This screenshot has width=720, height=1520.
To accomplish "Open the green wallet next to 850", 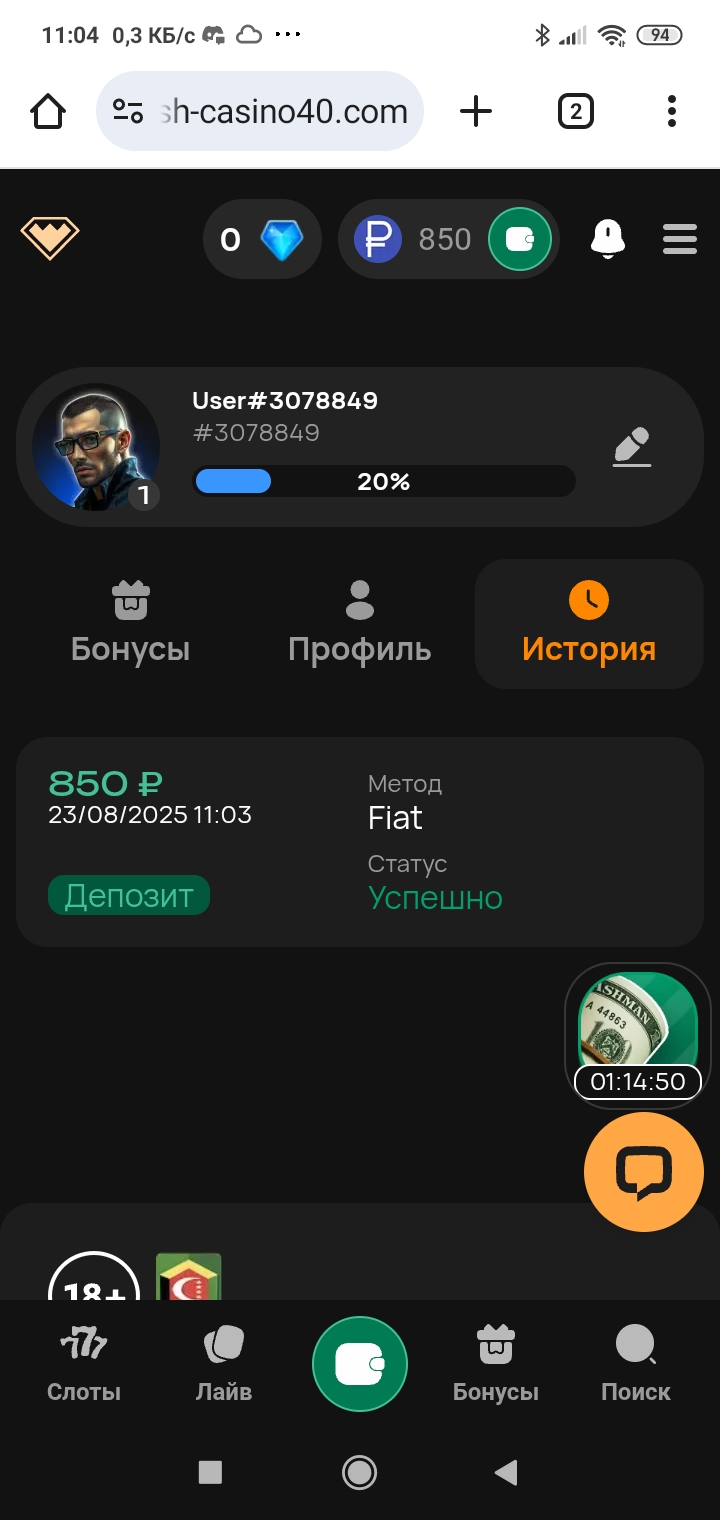I will click(519, 240).
